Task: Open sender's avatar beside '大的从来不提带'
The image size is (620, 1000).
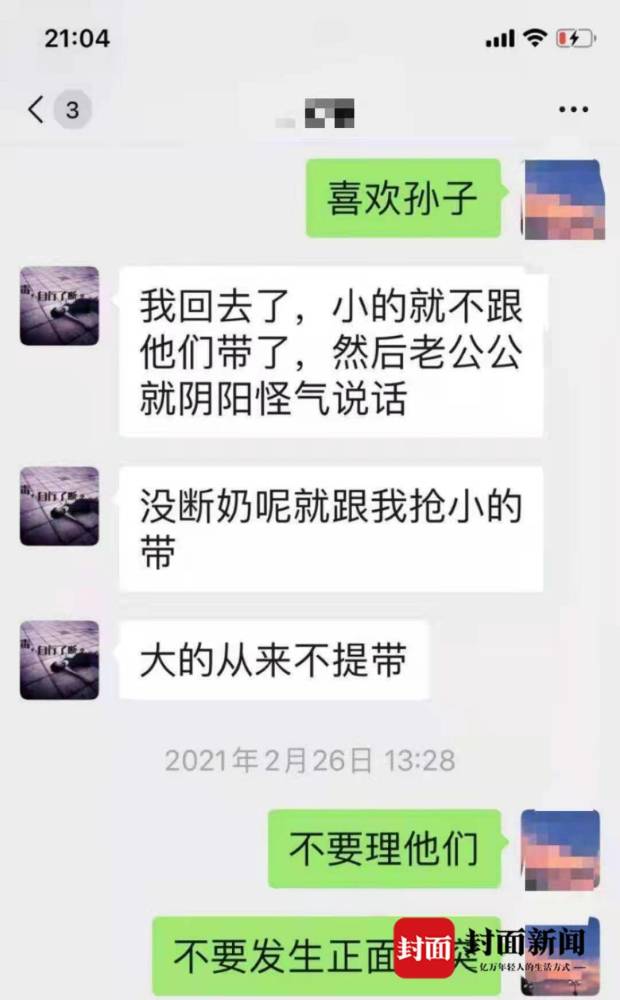Action: 59,659
